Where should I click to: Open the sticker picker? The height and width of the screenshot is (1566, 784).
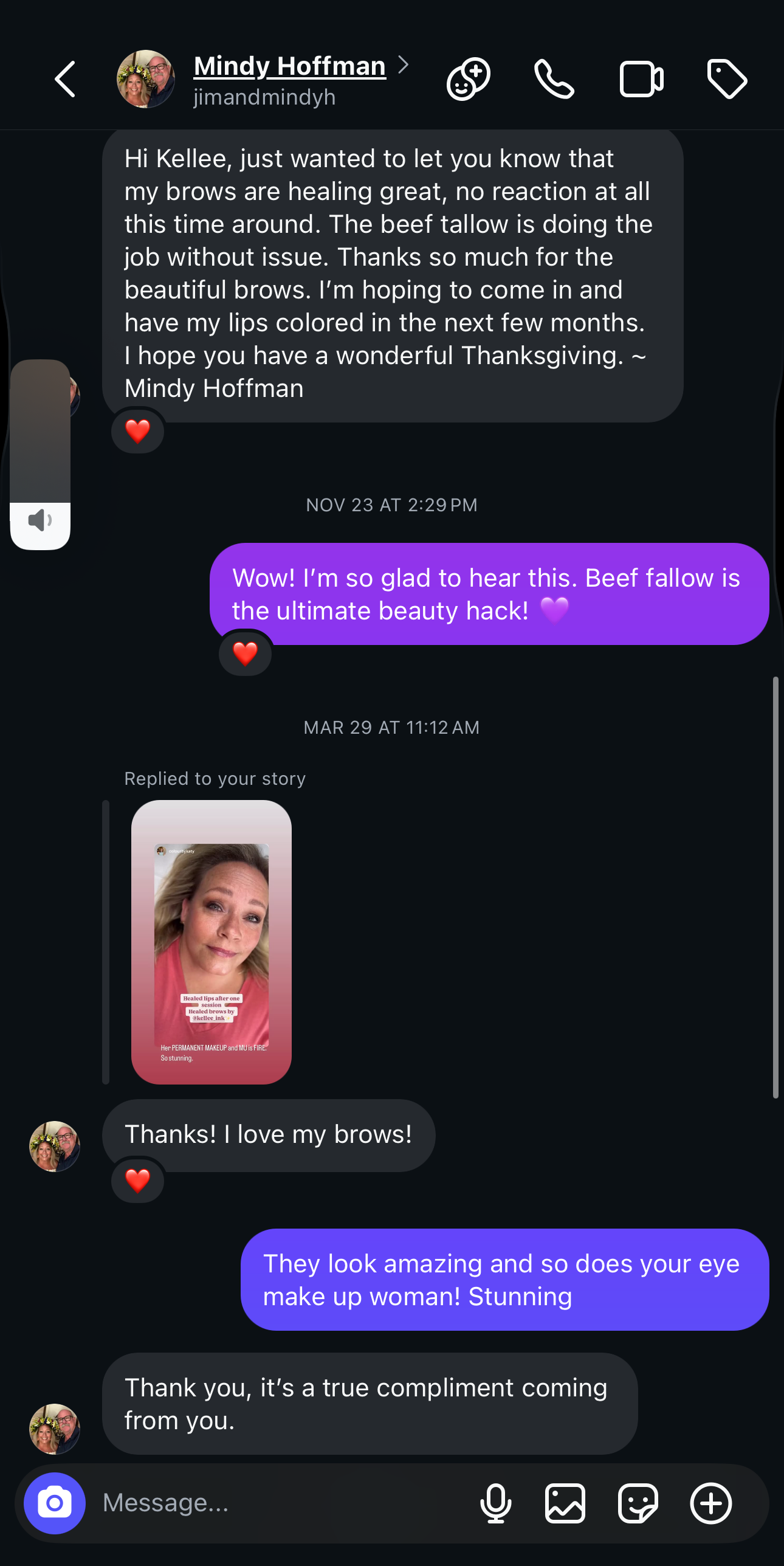pyautogui.click(x=638, y=1503)
